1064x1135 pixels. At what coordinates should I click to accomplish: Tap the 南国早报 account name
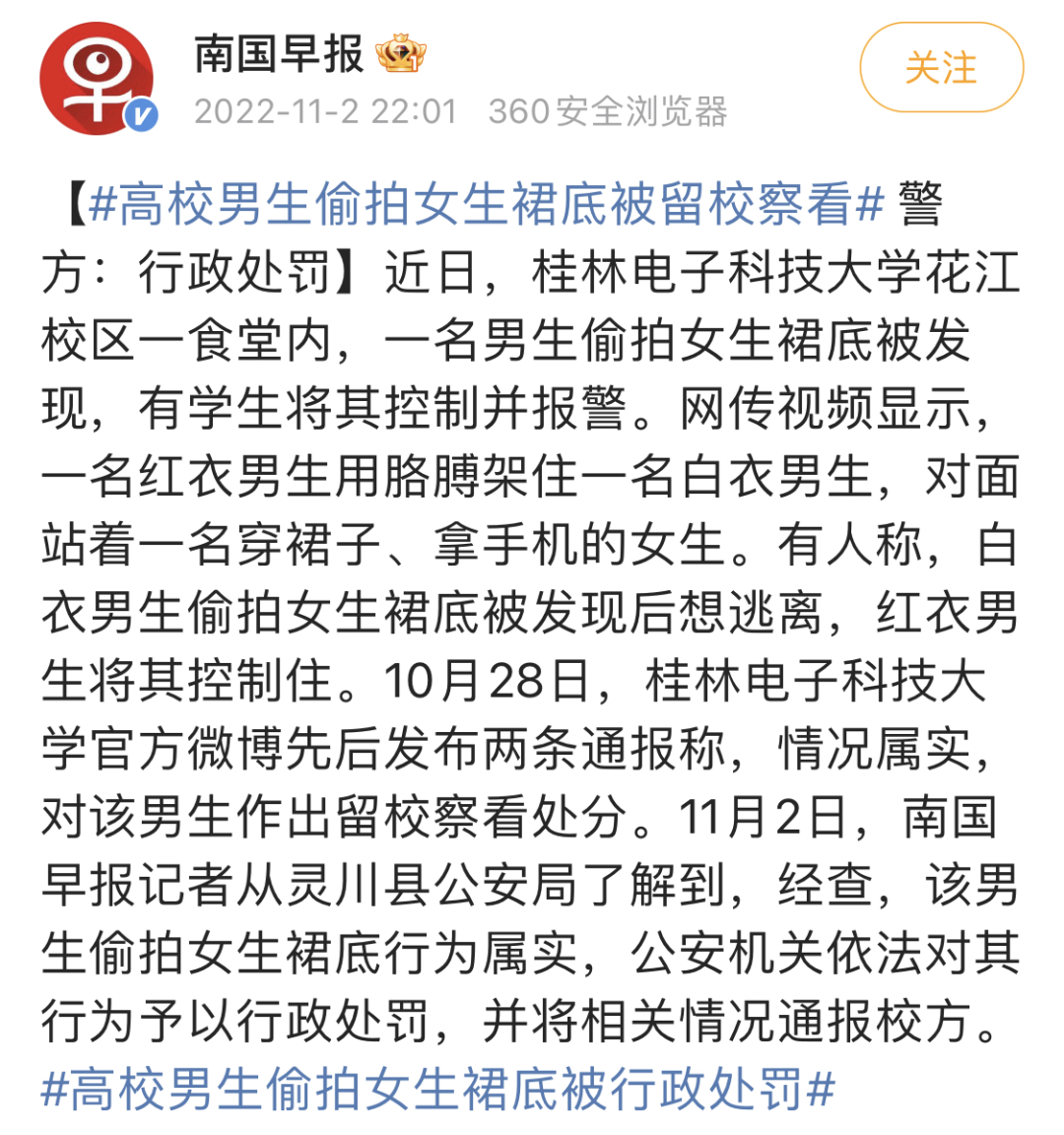click(279, 53)
